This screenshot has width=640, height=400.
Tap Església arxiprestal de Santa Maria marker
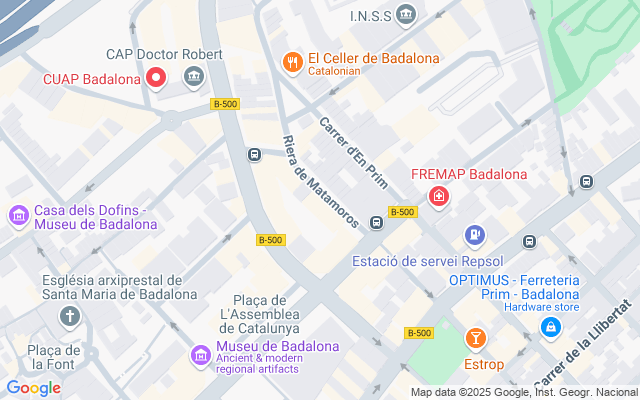tap(69, 317)
